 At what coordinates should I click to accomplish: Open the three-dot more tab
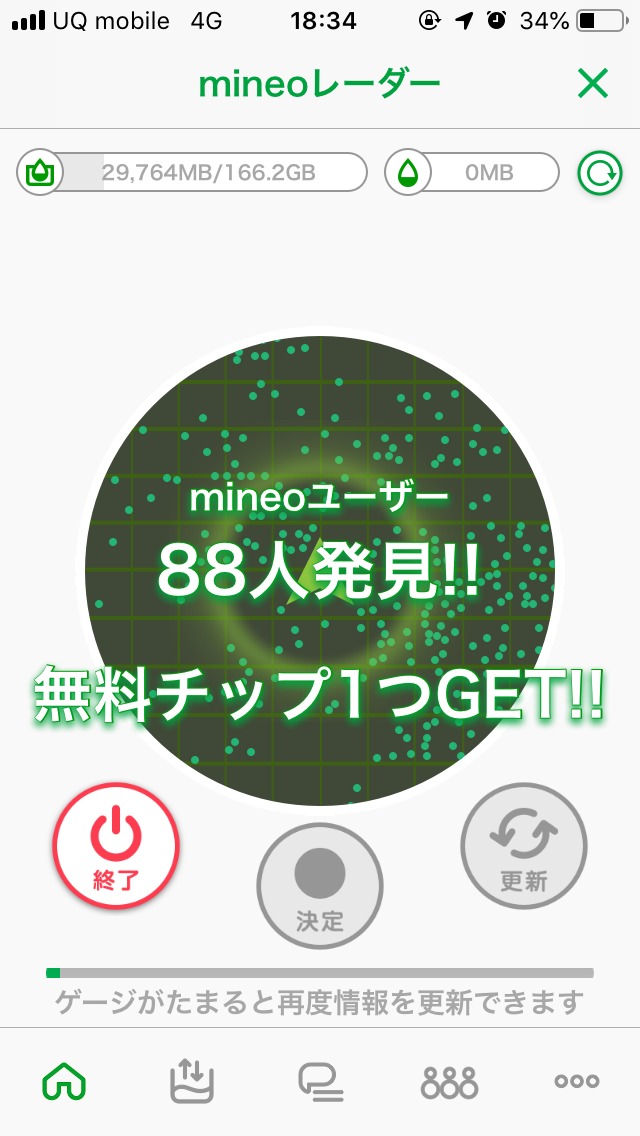pyautogui.click(x=577, y=1081)
